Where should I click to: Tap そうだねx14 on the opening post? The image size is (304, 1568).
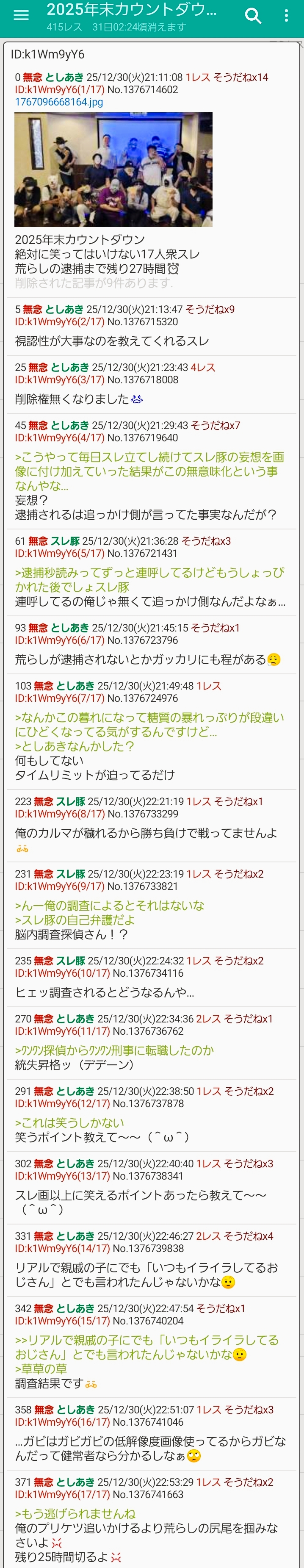click(x=240, y=78)
